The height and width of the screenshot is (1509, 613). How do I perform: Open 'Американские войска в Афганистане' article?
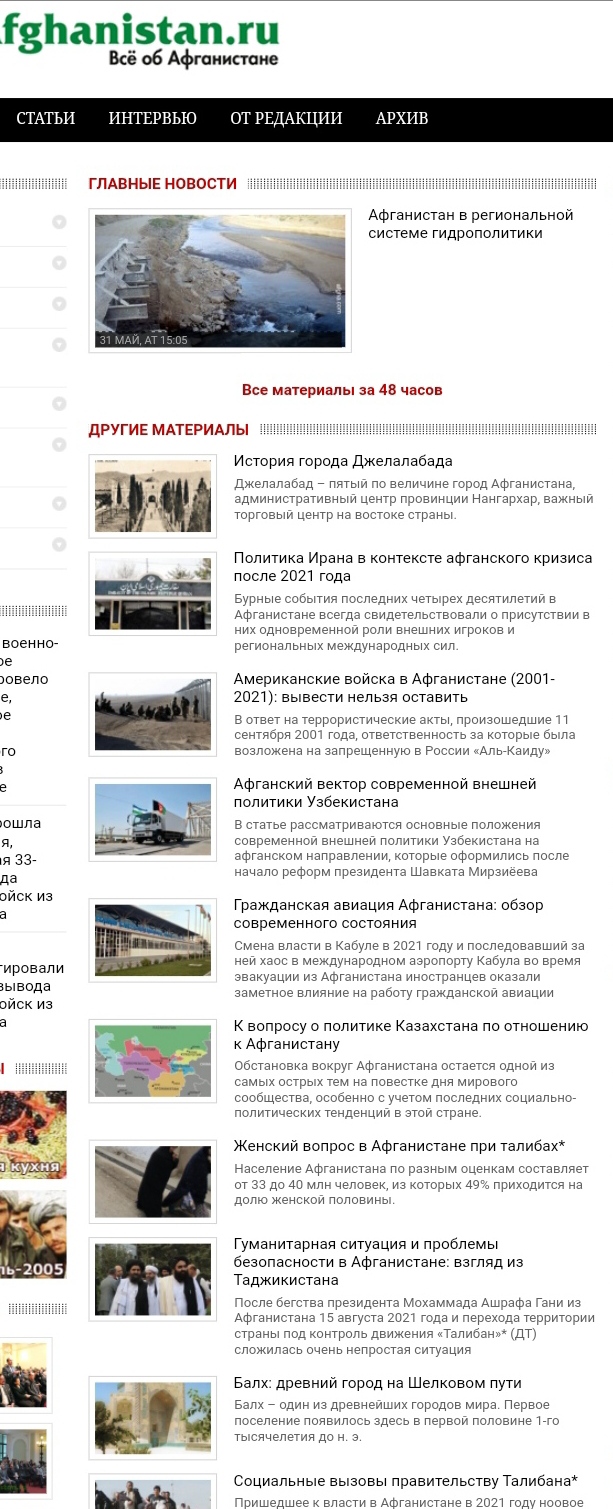[394, 688]
